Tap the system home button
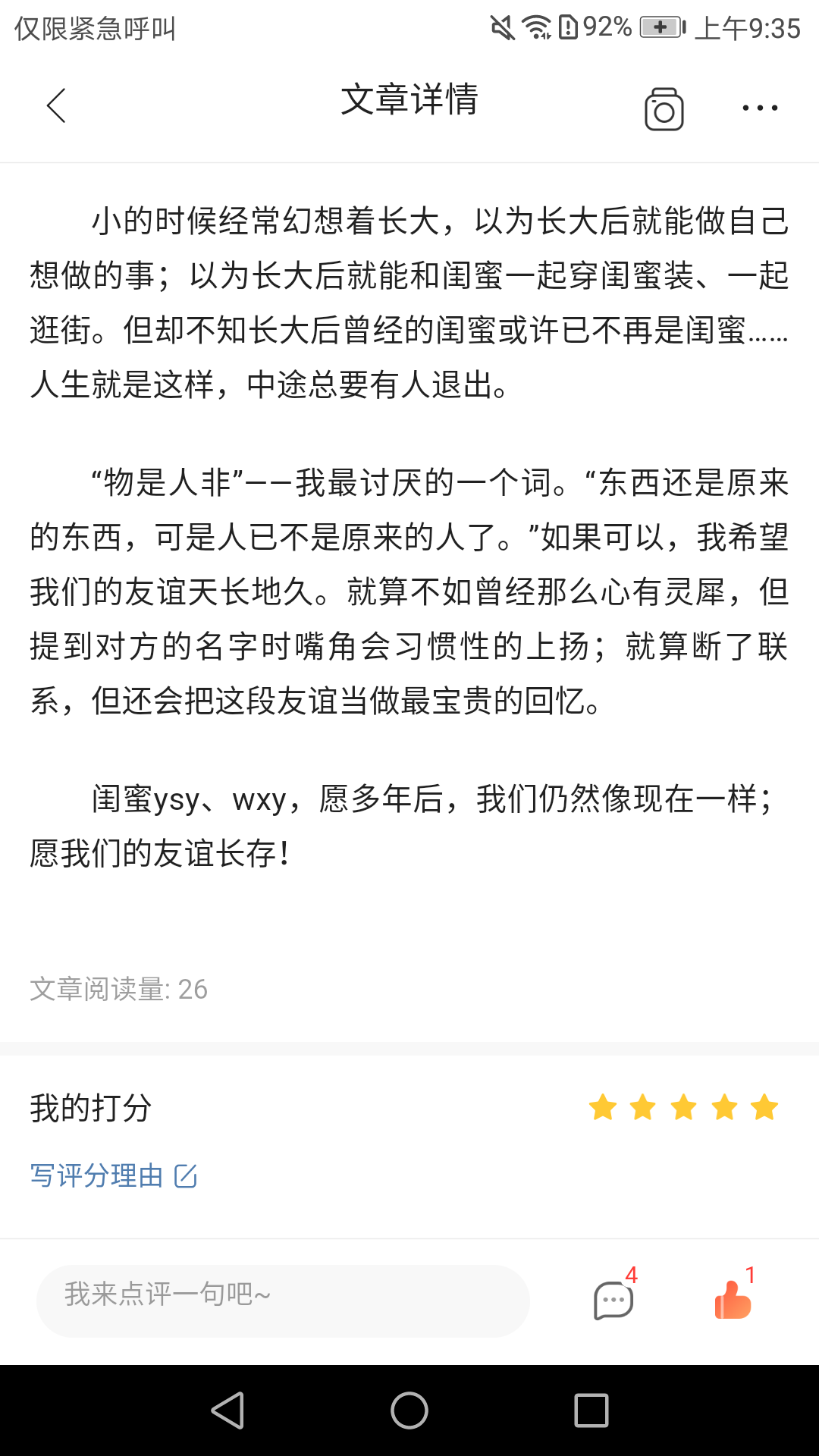This screenshot has width=819, height=1456. [x=409, y=1410]
